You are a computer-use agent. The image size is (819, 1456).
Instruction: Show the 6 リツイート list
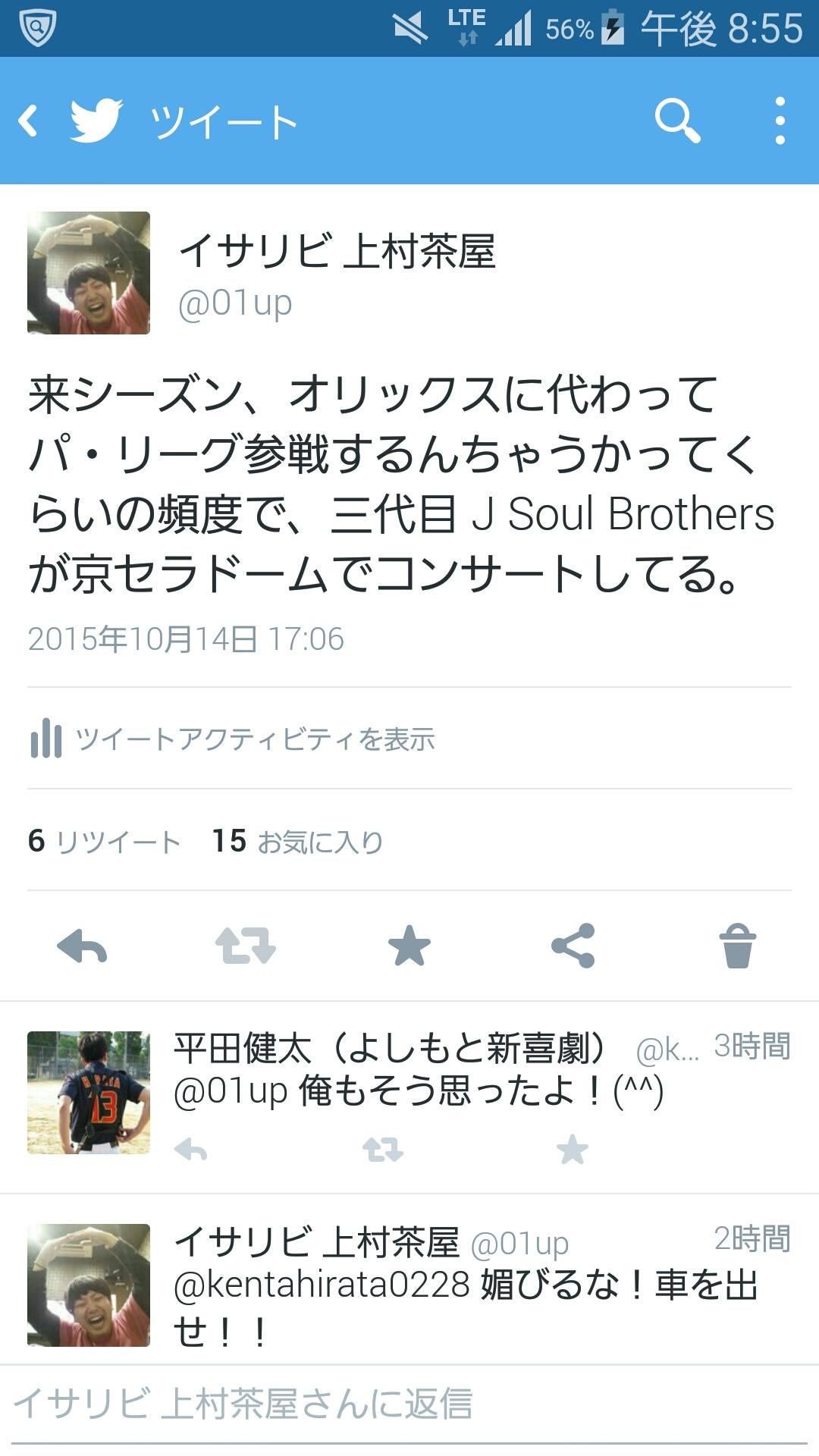[x=104, y=841]
